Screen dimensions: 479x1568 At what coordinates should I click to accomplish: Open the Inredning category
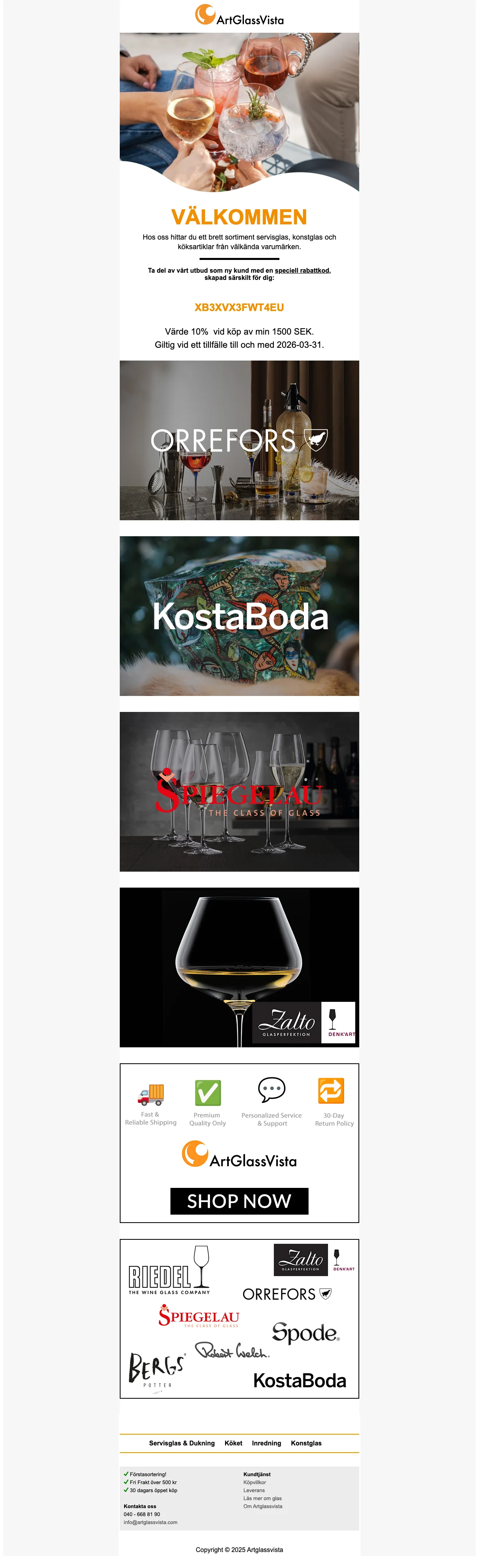click(267, 1443)
